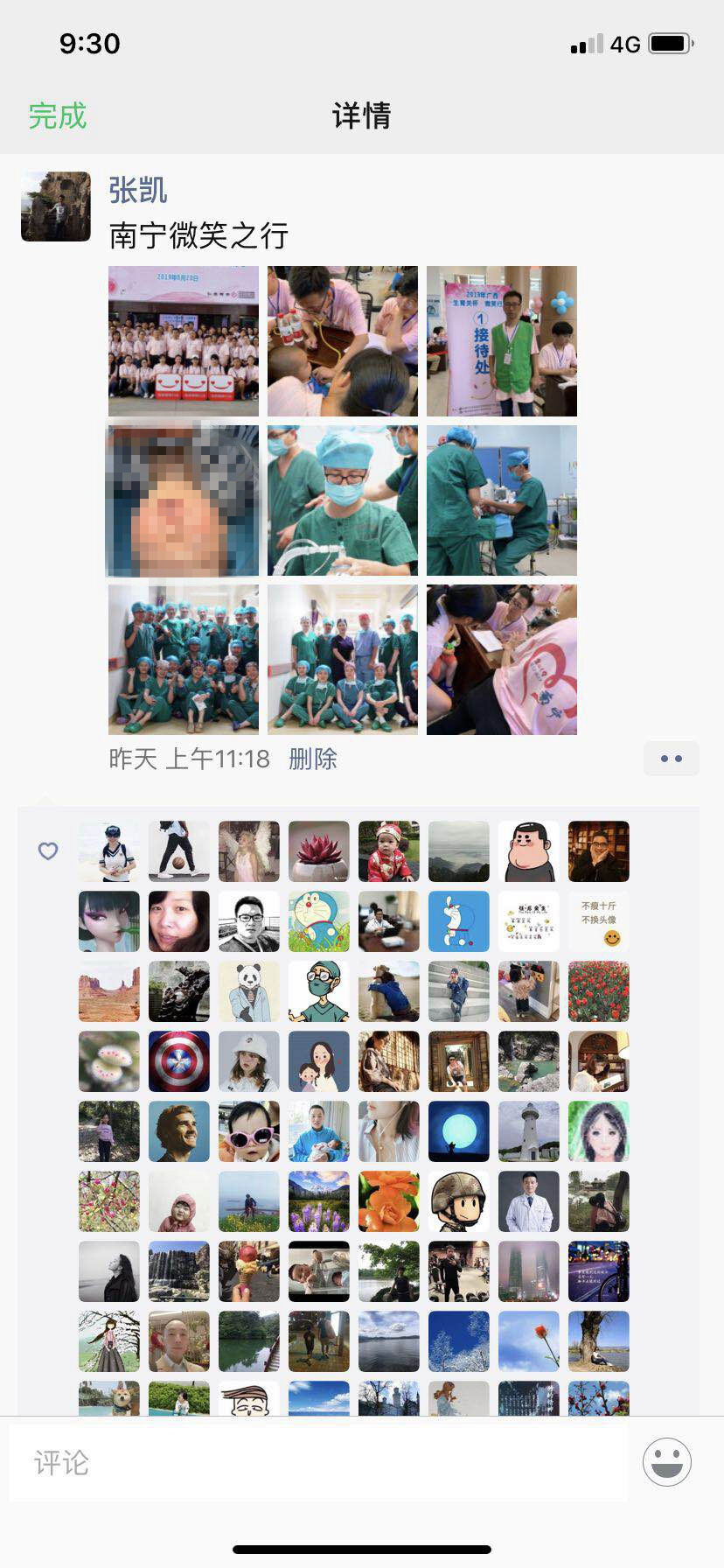The height and width of the screenshot is (1568, 724).
Task: Open the green scrubs team group photo
Action: [x=184, y=660]
